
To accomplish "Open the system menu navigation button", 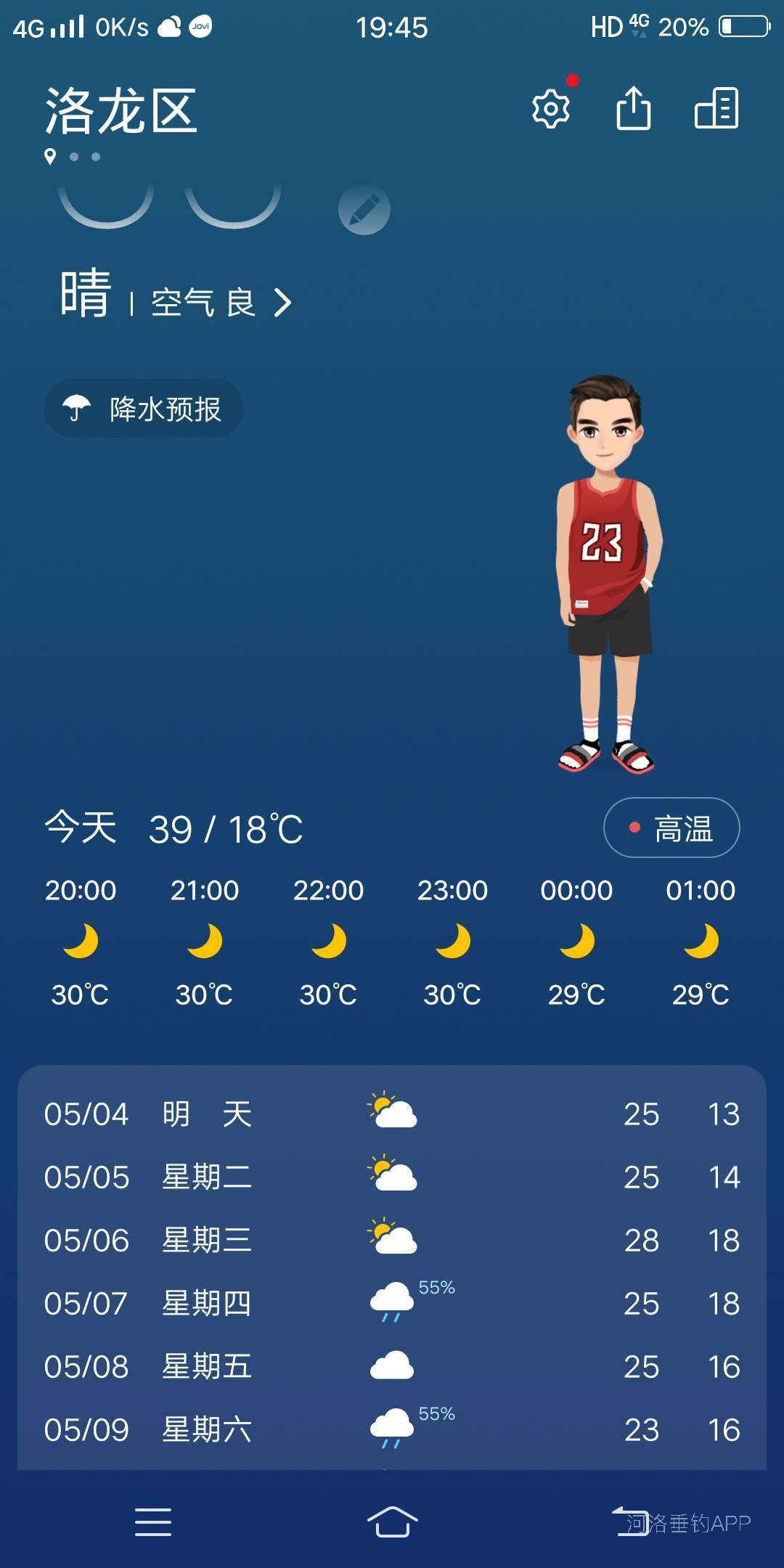I will [153, 1522].
